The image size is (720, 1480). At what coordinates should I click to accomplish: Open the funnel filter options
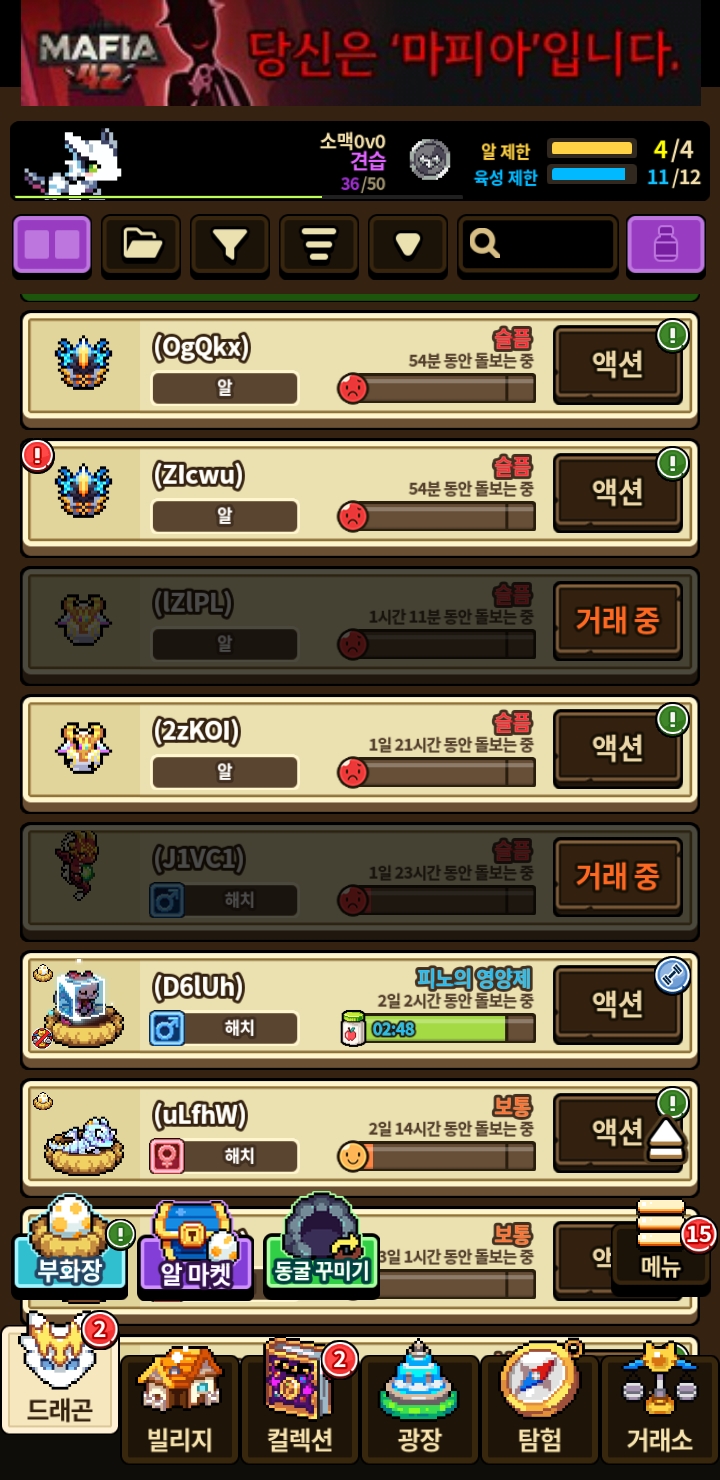pos(230,244)
